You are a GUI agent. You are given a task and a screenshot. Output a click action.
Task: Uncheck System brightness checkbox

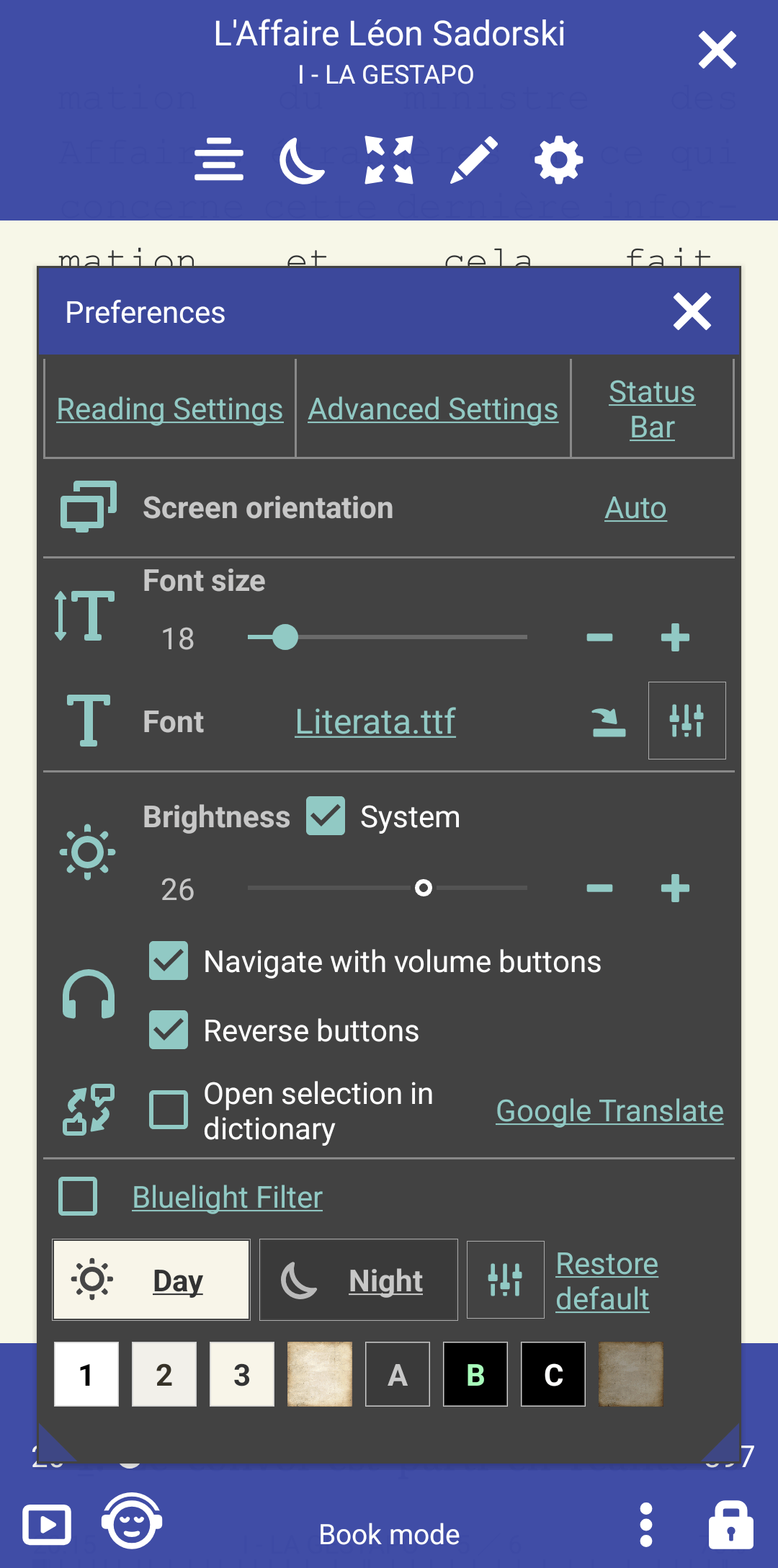tap(326, 816)
